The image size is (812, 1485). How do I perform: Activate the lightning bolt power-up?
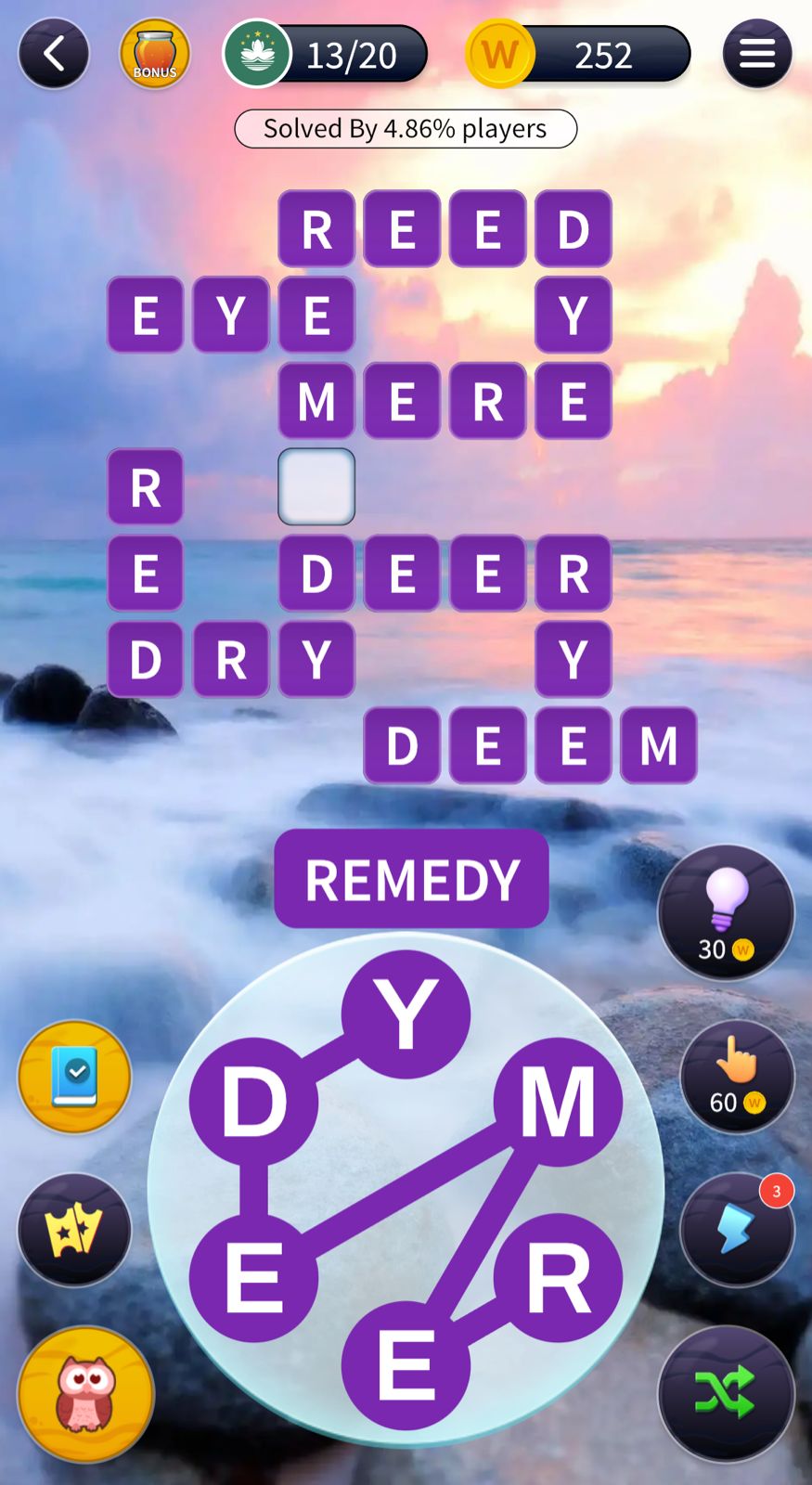[737, 1229]
